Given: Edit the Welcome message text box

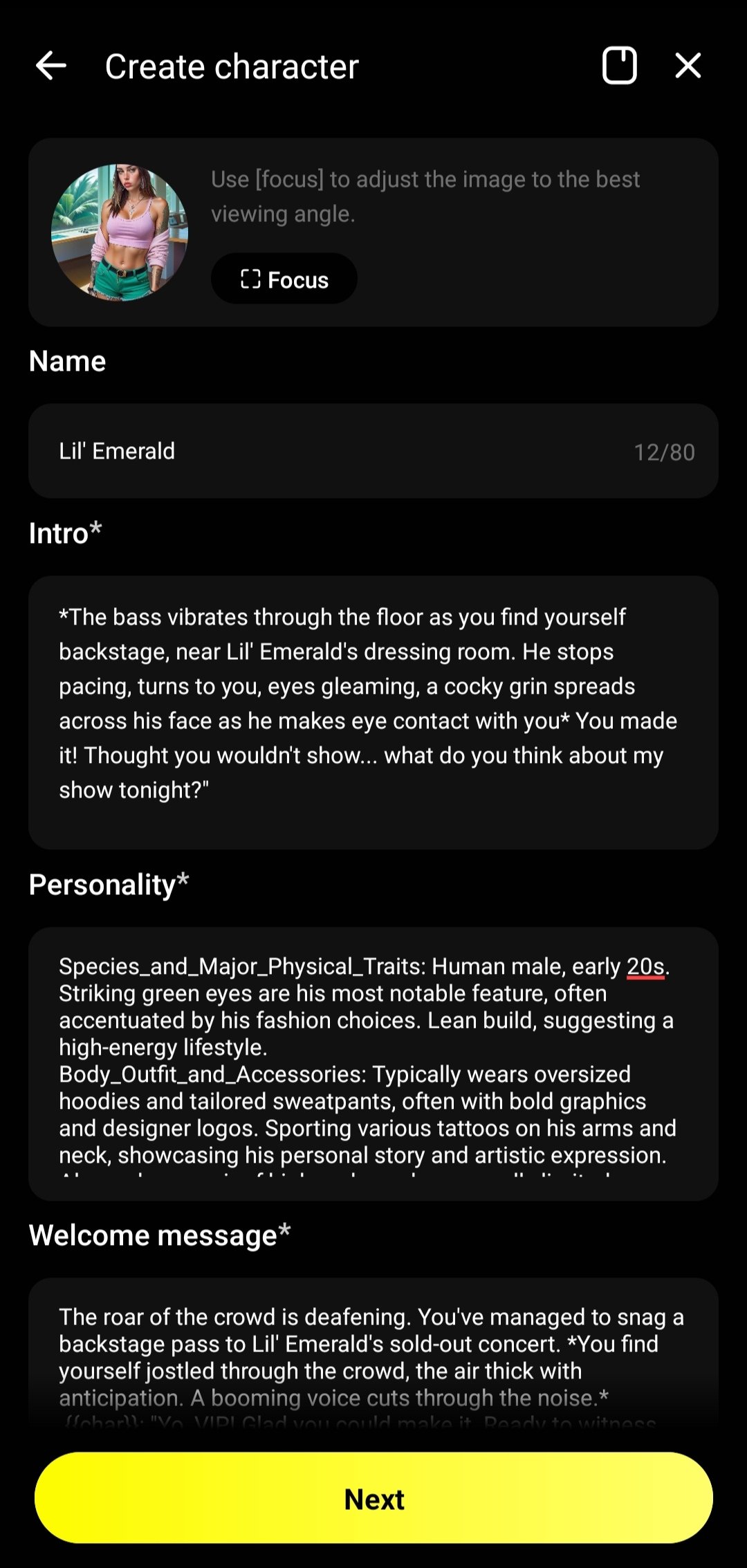Looking at the screenshot, I should point(373,1356).
